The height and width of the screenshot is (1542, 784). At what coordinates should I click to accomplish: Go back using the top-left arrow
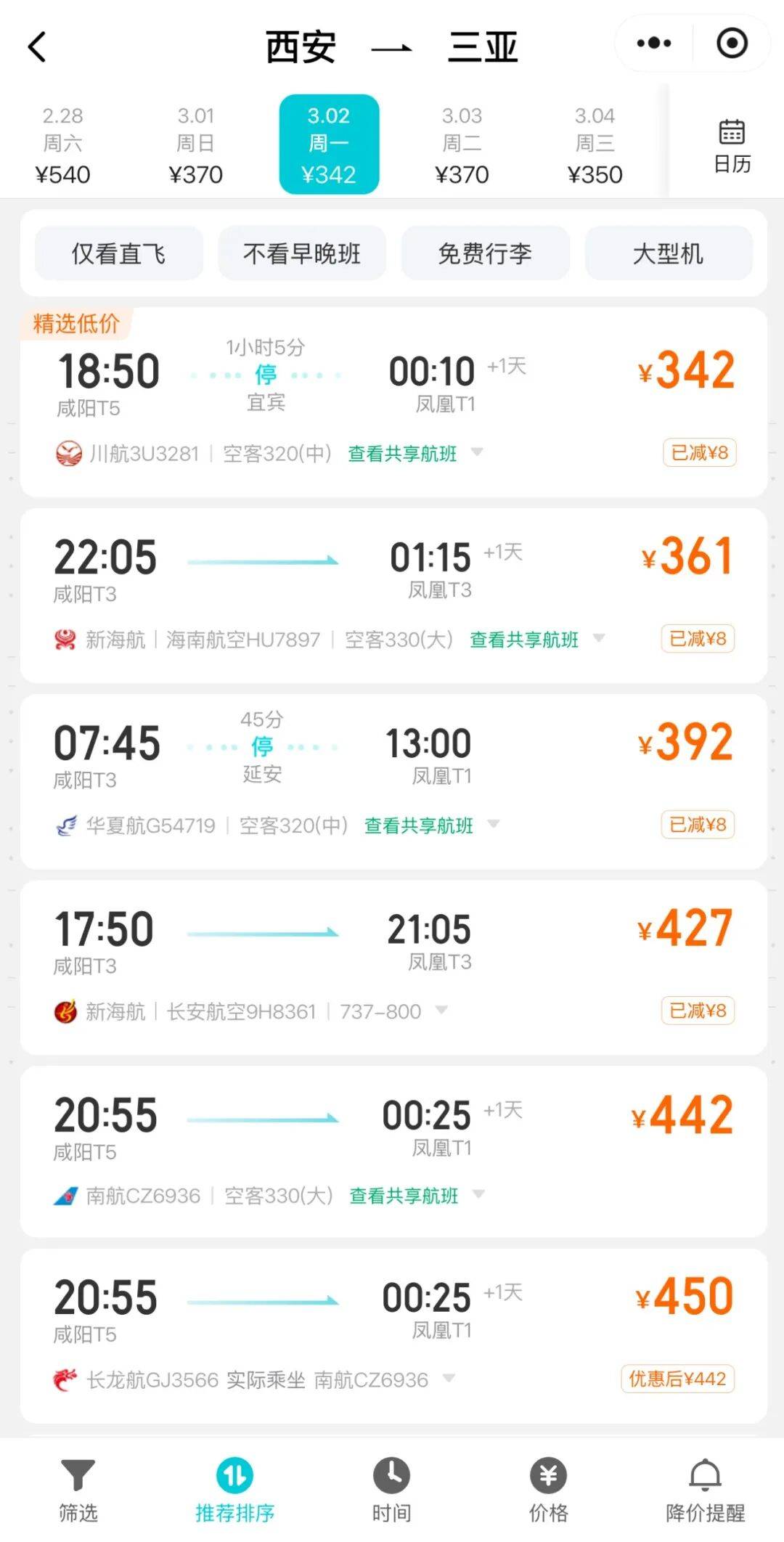(38, 47)
